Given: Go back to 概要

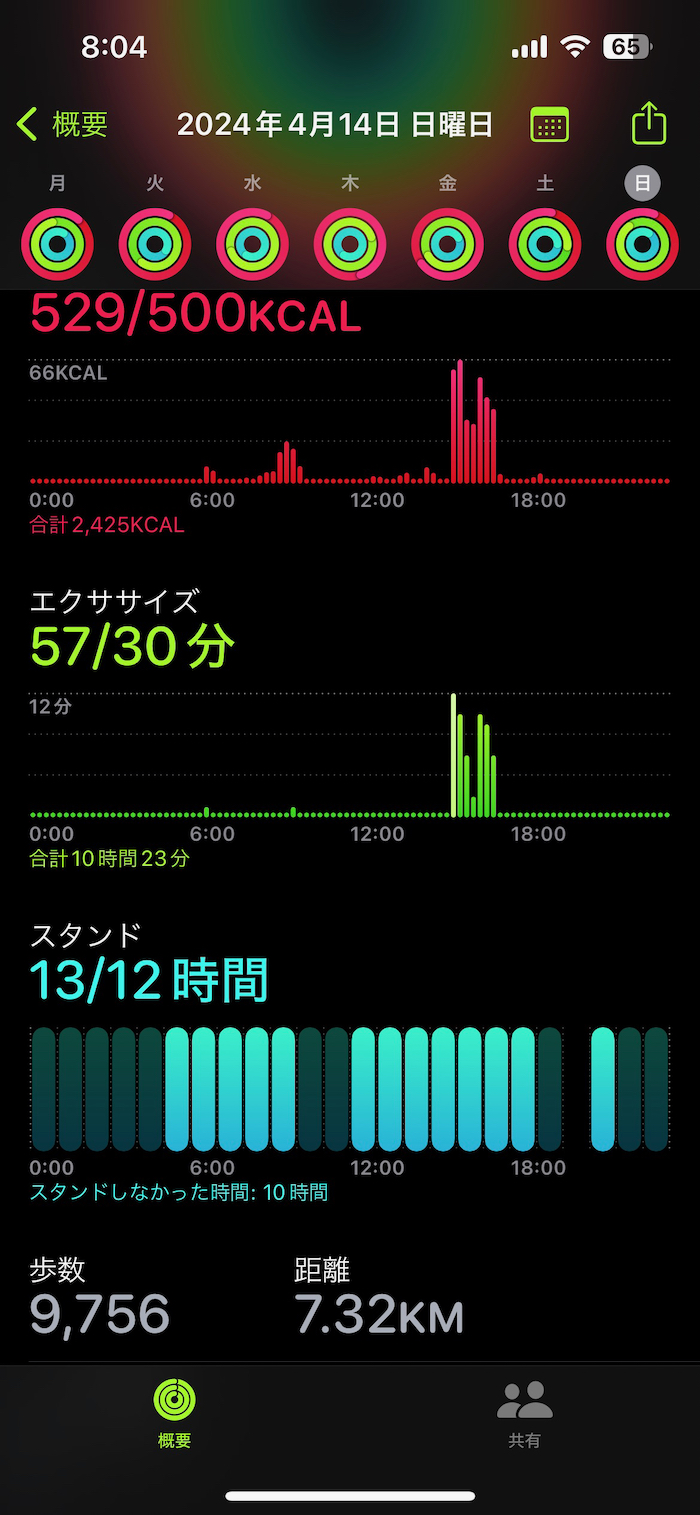Looking at the screenshot, I should [x=62, y=125].
